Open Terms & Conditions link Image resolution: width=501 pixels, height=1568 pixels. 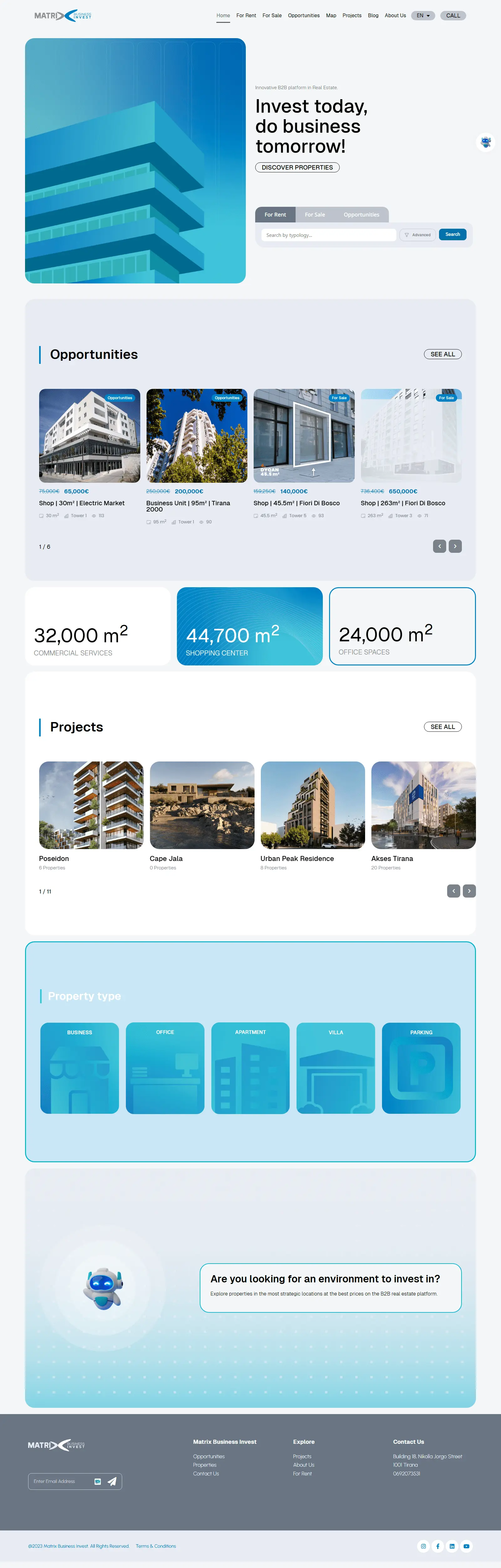pyautogui.click(x=156, y=1546)
